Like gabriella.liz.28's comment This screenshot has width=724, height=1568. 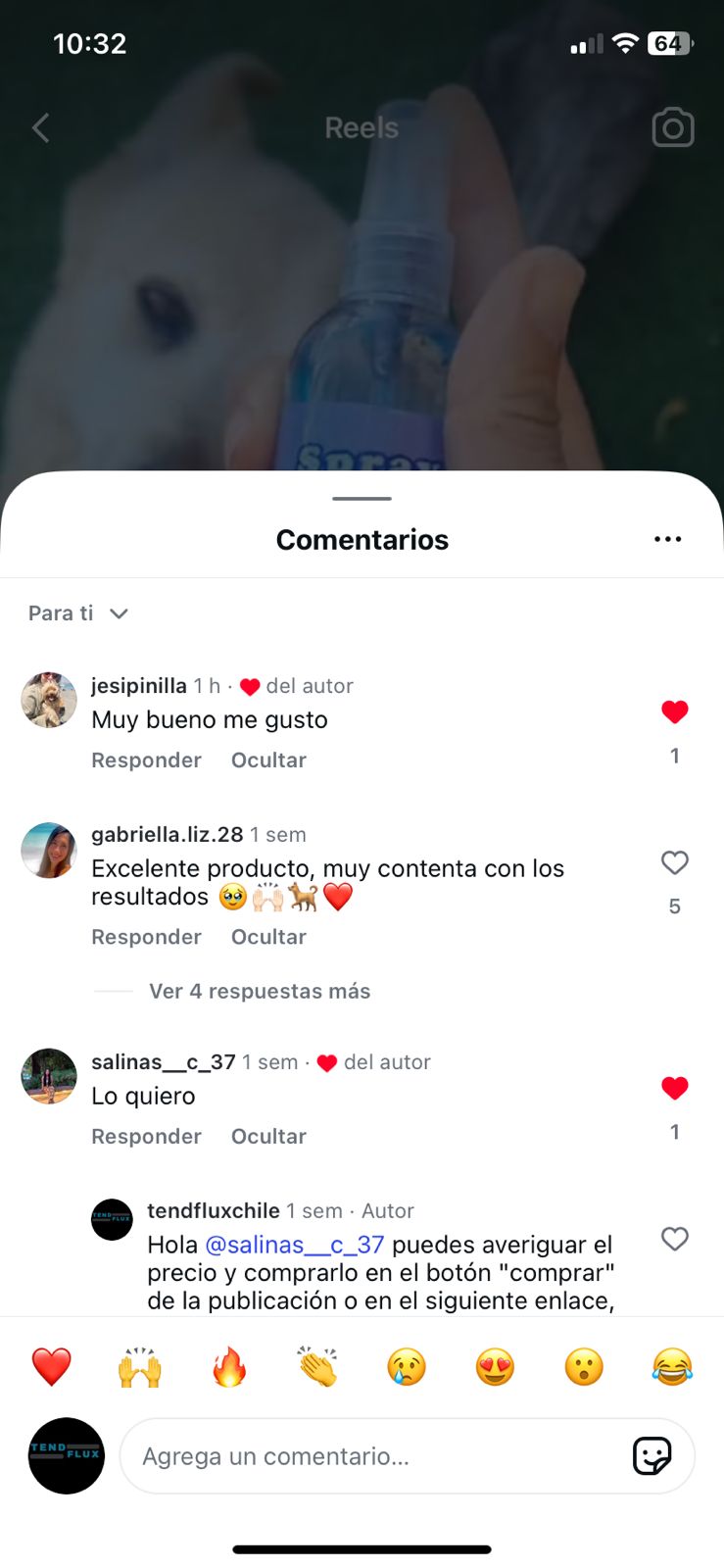[674, 863]
